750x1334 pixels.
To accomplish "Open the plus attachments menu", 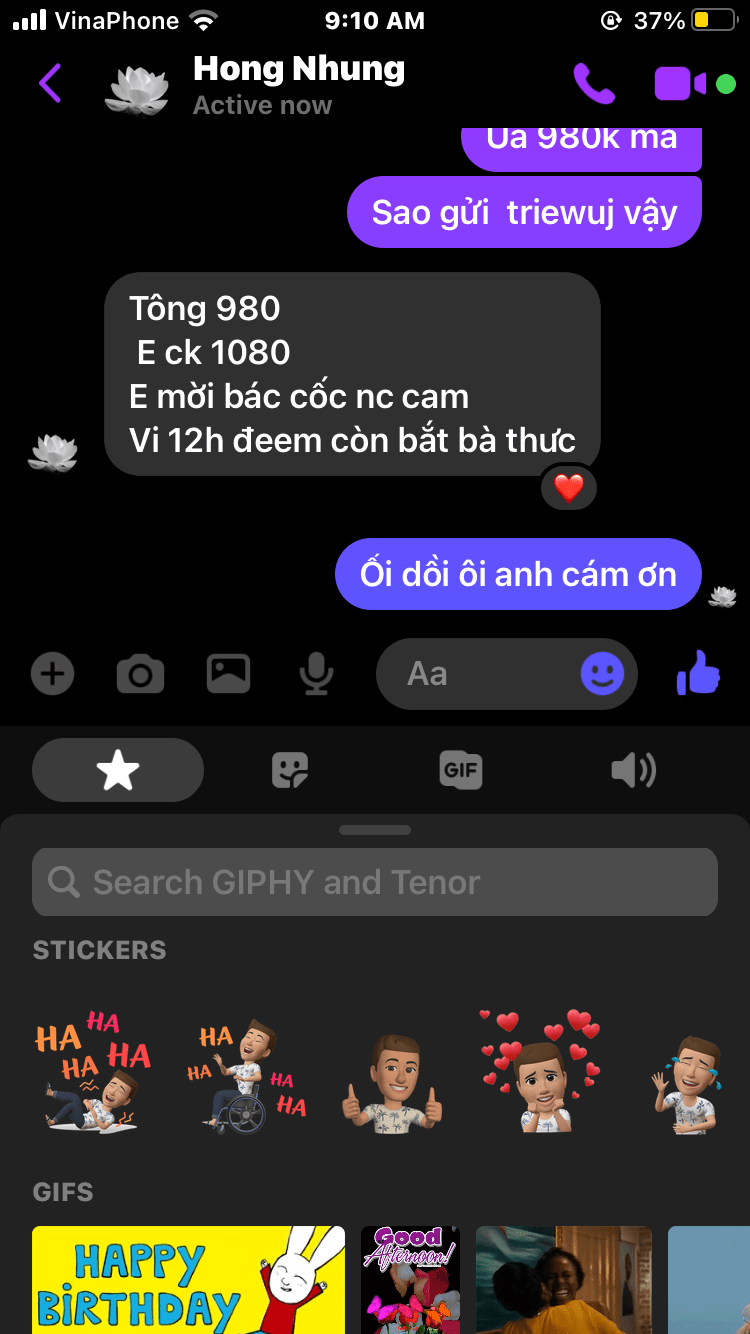I will point(52,675).
